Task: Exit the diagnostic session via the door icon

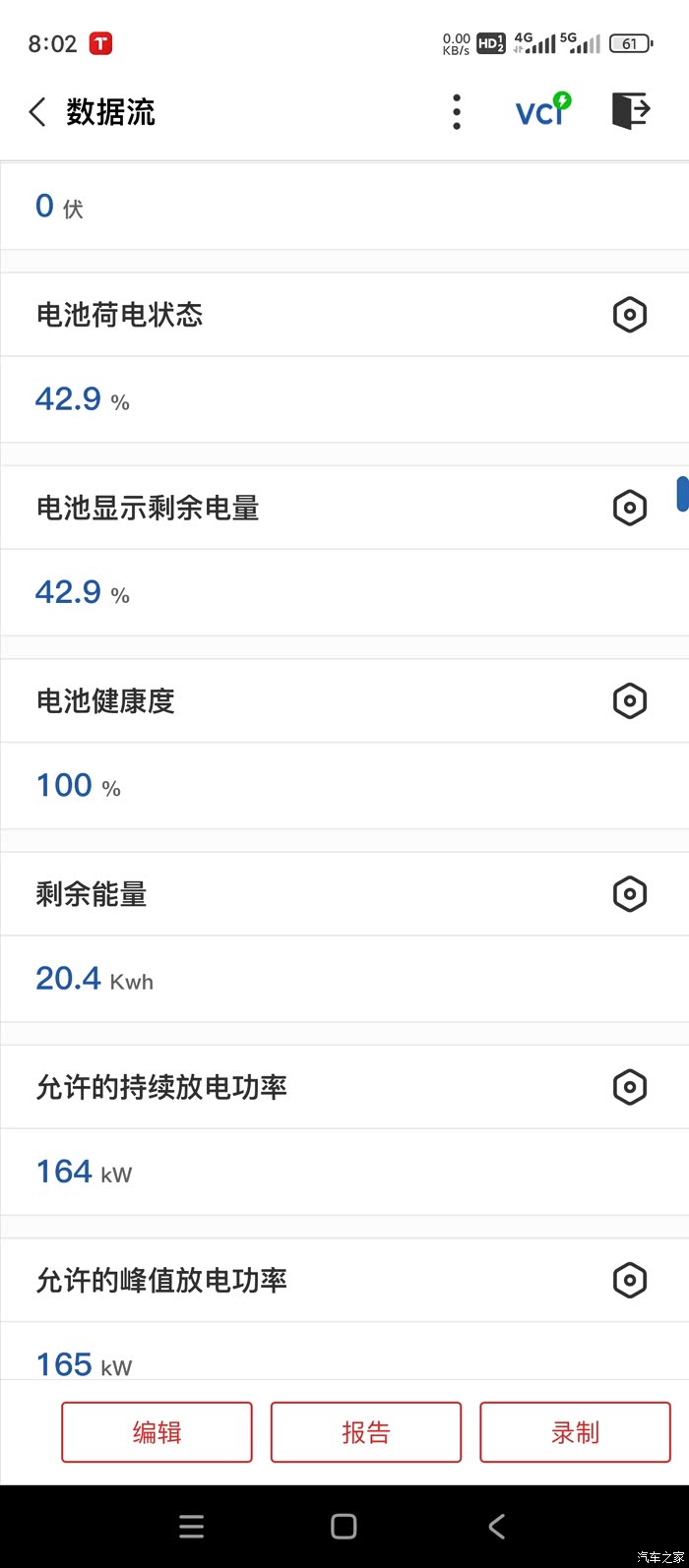Action: click(x=631, y=110)
